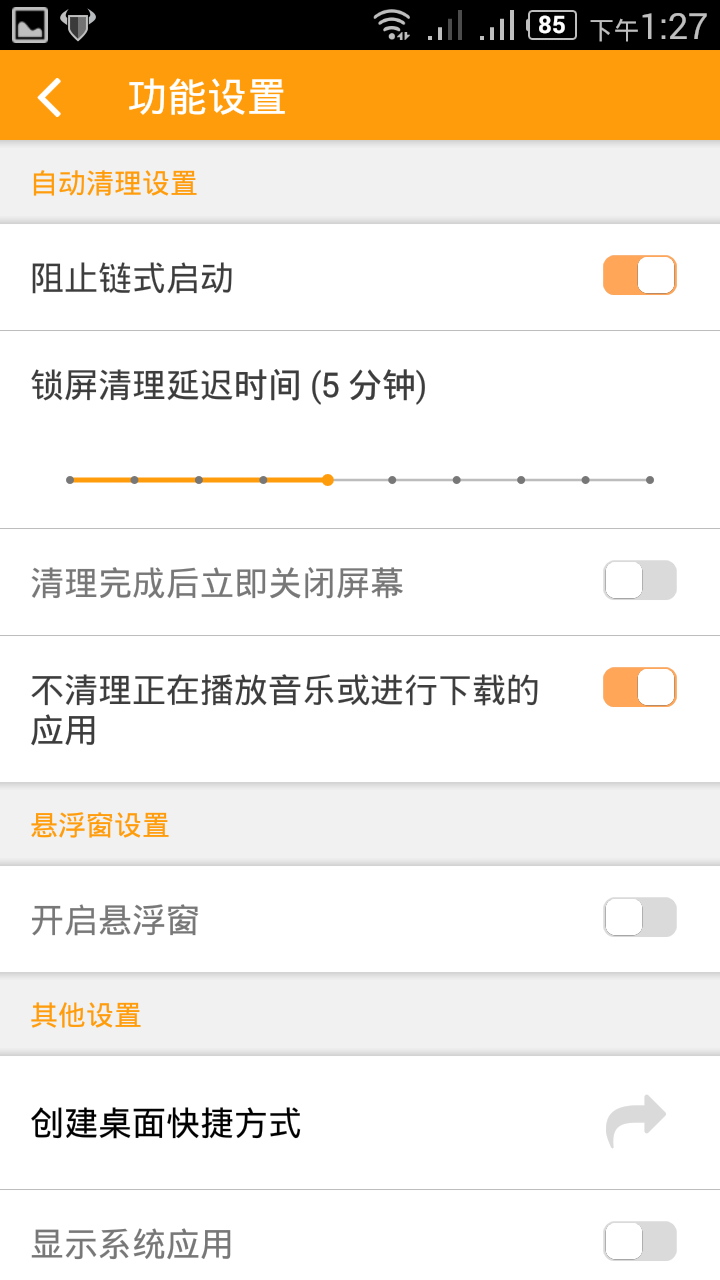This screenshot has height=1280, width=720.
Task: Open the 功能设置 title area
Action: (x=205, y=95)
